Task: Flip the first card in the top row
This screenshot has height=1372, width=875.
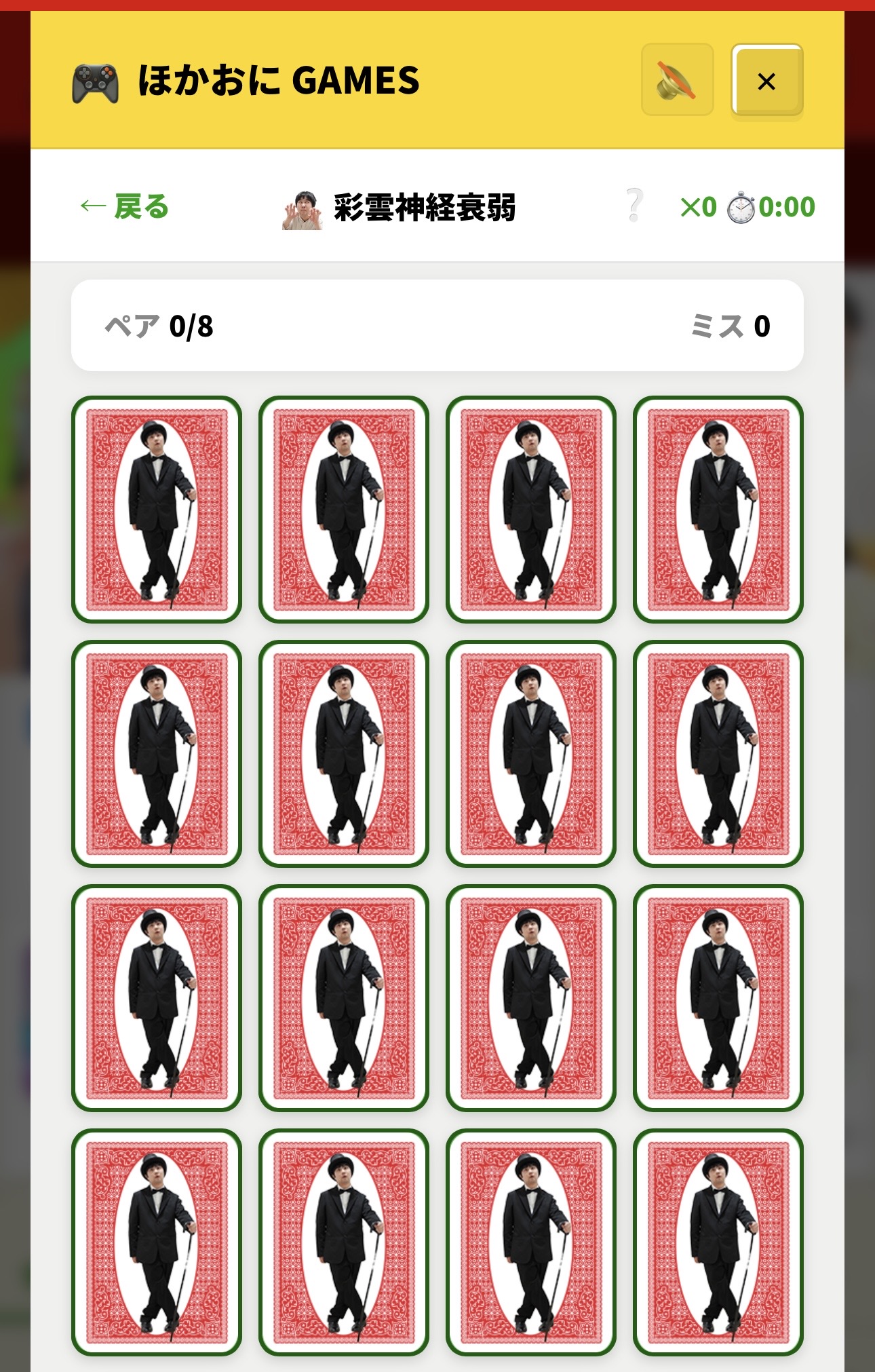Action: pyautogui.click(x=157, y=509)
